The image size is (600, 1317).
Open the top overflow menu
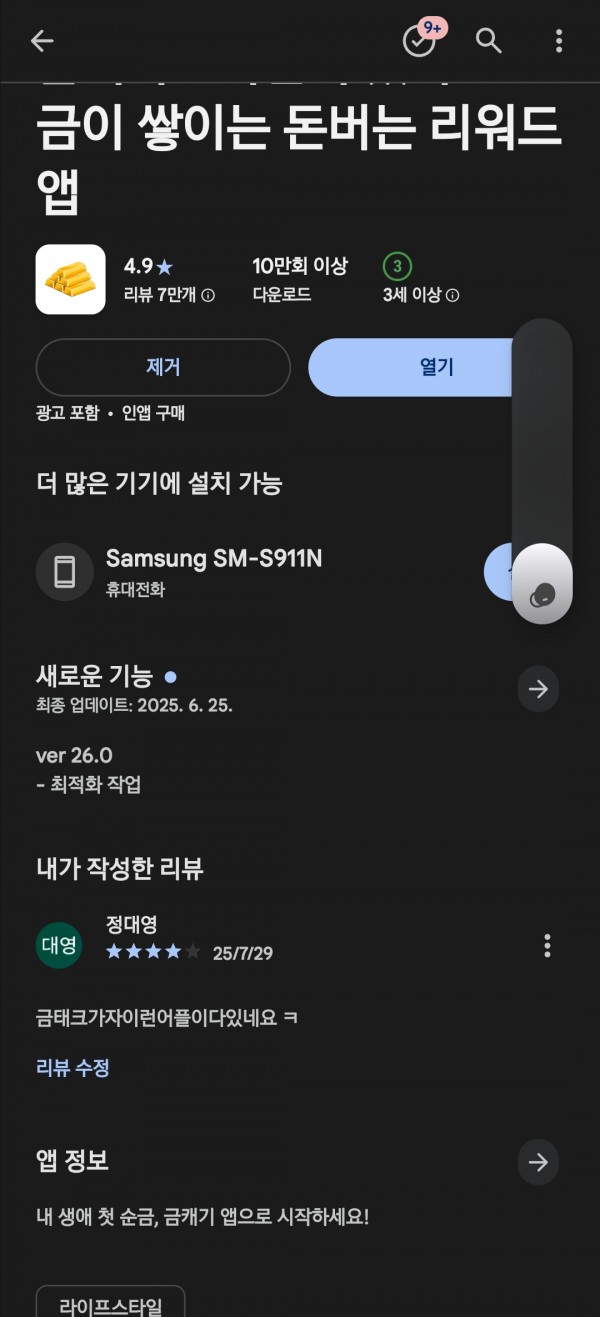(558, 41)
